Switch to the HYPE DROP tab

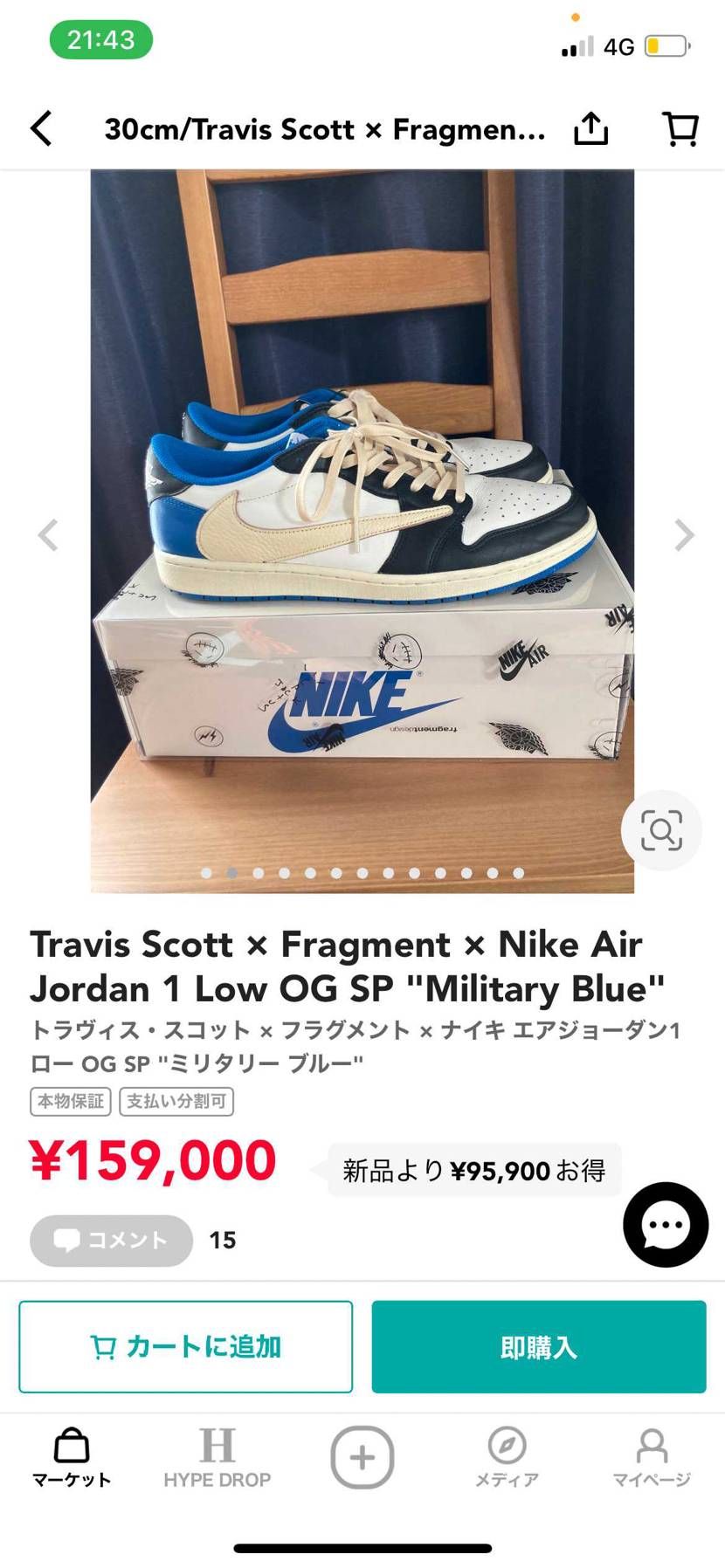(x=217, y=1456)
